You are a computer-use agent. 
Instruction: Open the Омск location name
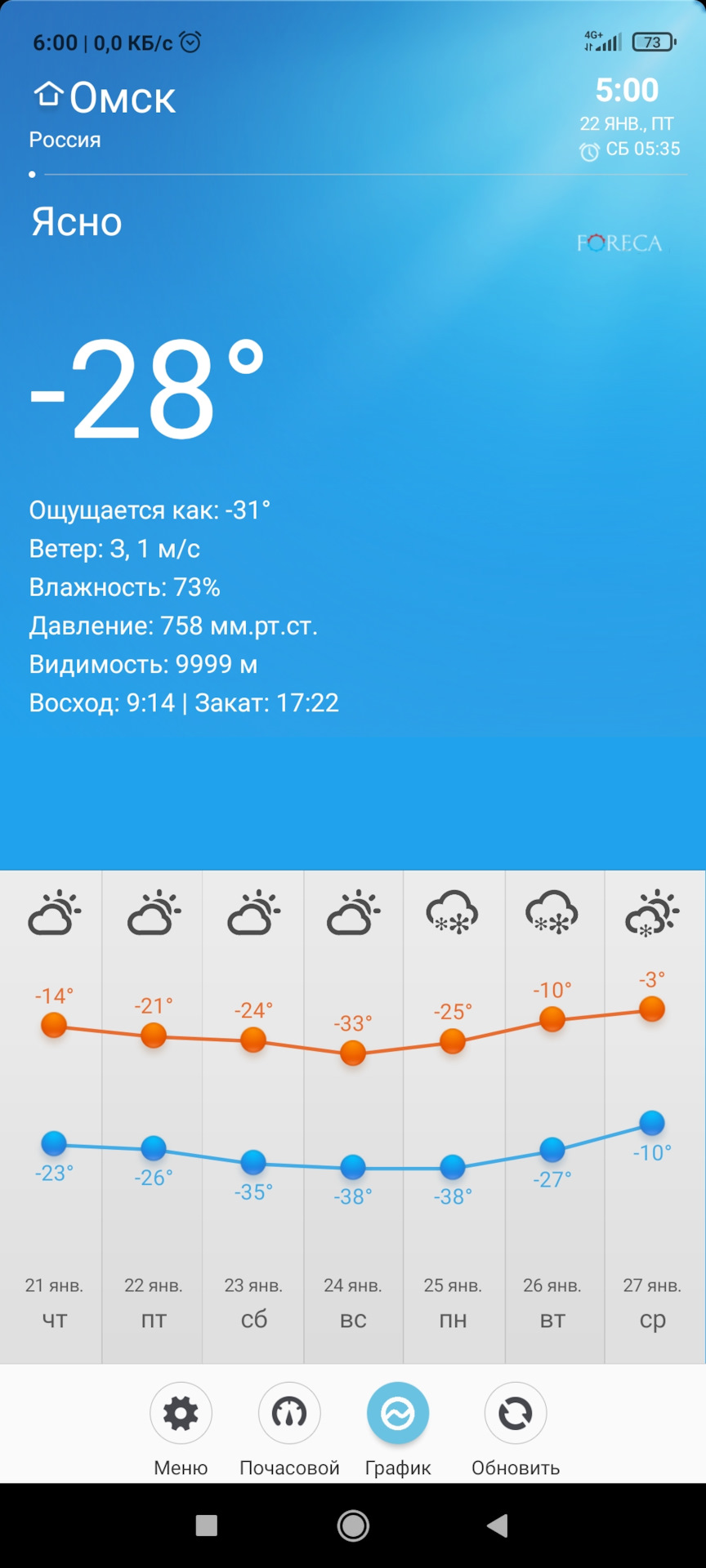click(121, 98)
